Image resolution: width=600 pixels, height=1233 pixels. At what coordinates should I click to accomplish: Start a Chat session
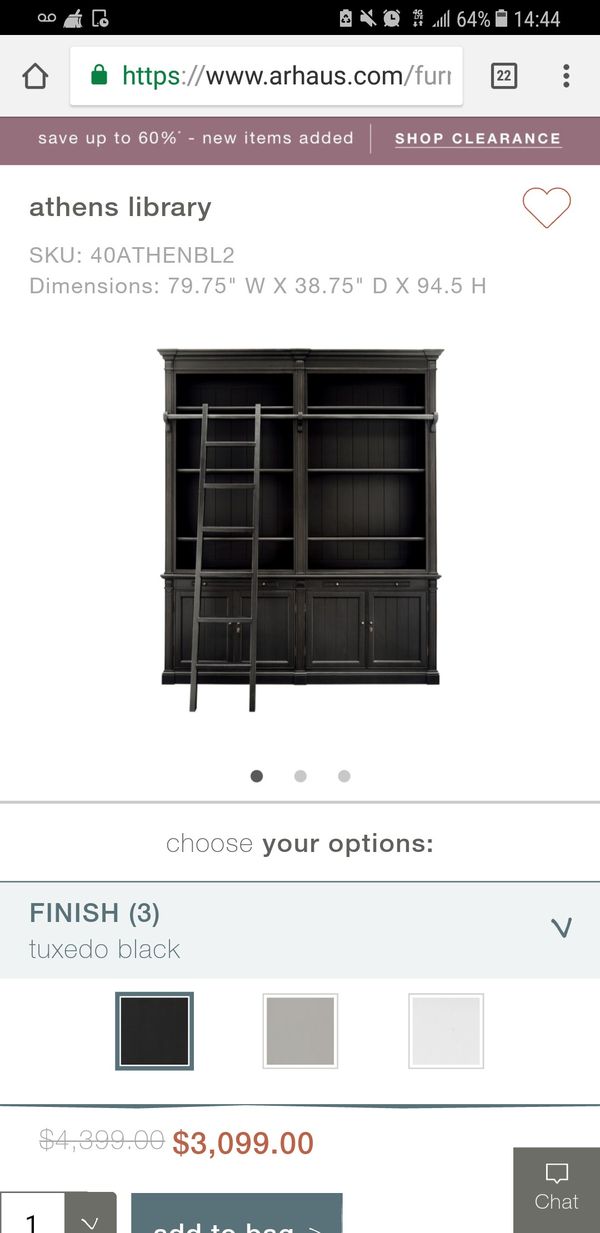(556, 1190)
